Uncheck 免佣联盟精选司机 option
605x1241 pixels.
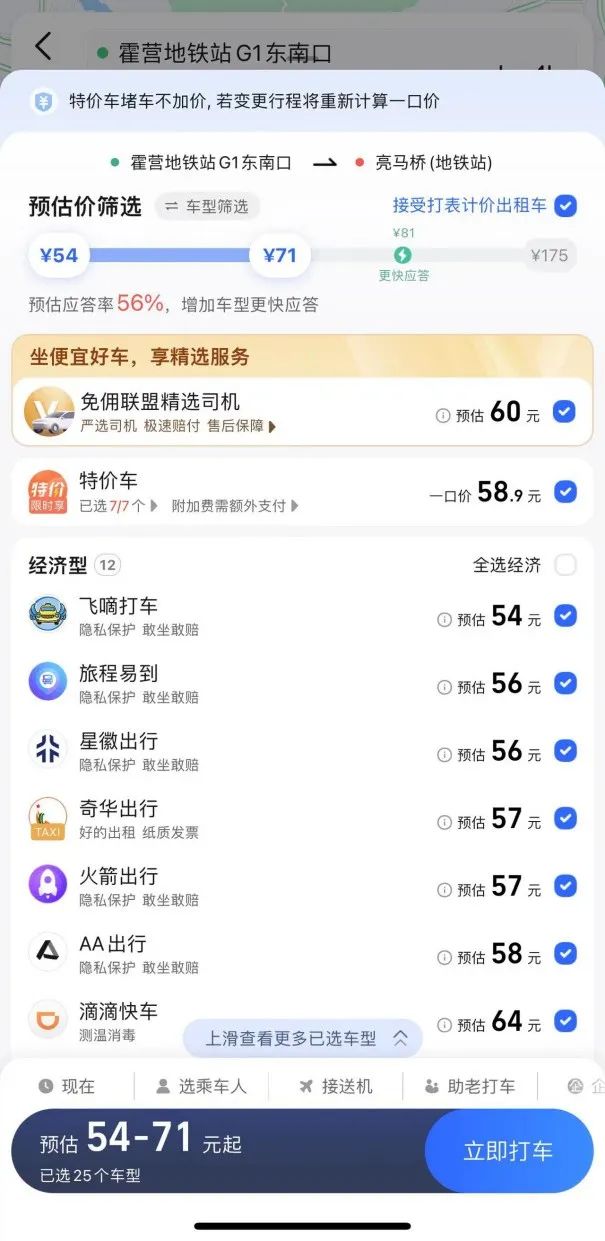[564, 411]
